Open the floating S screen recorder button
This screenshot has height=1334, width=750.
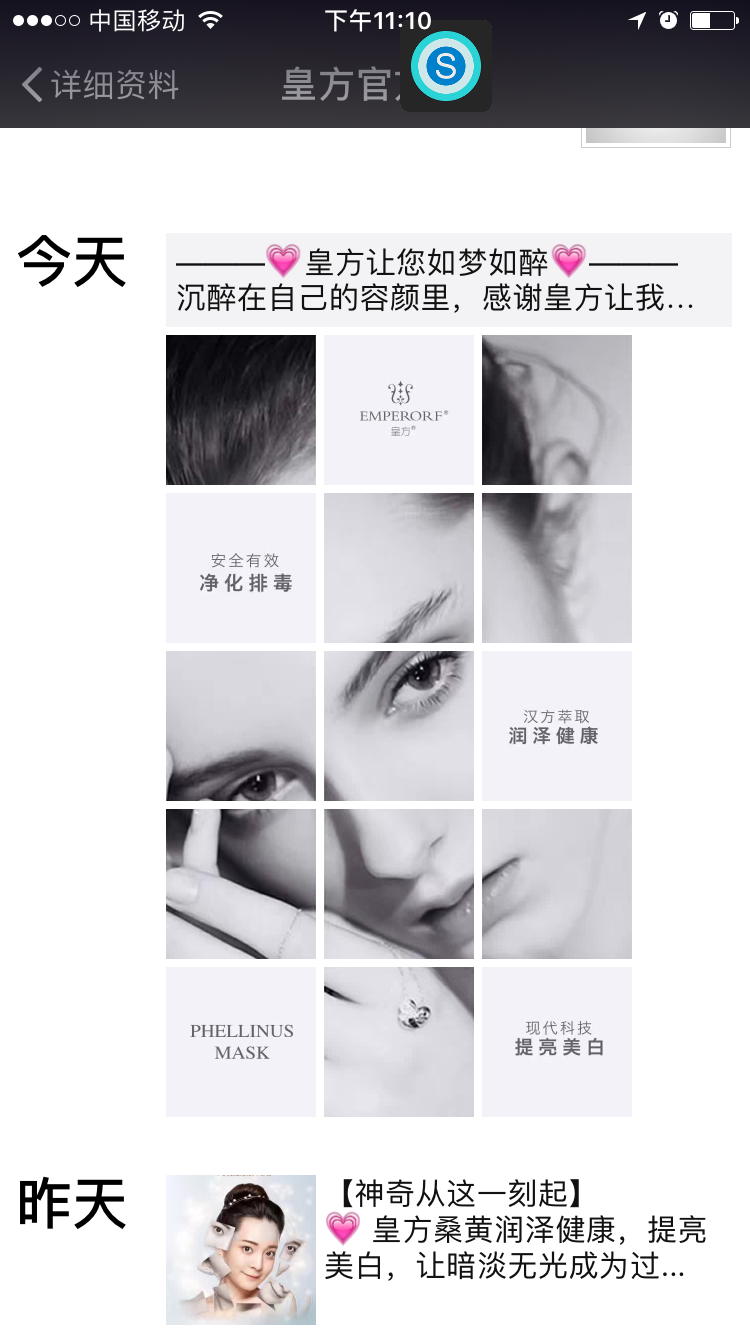[x=446, y=66]
